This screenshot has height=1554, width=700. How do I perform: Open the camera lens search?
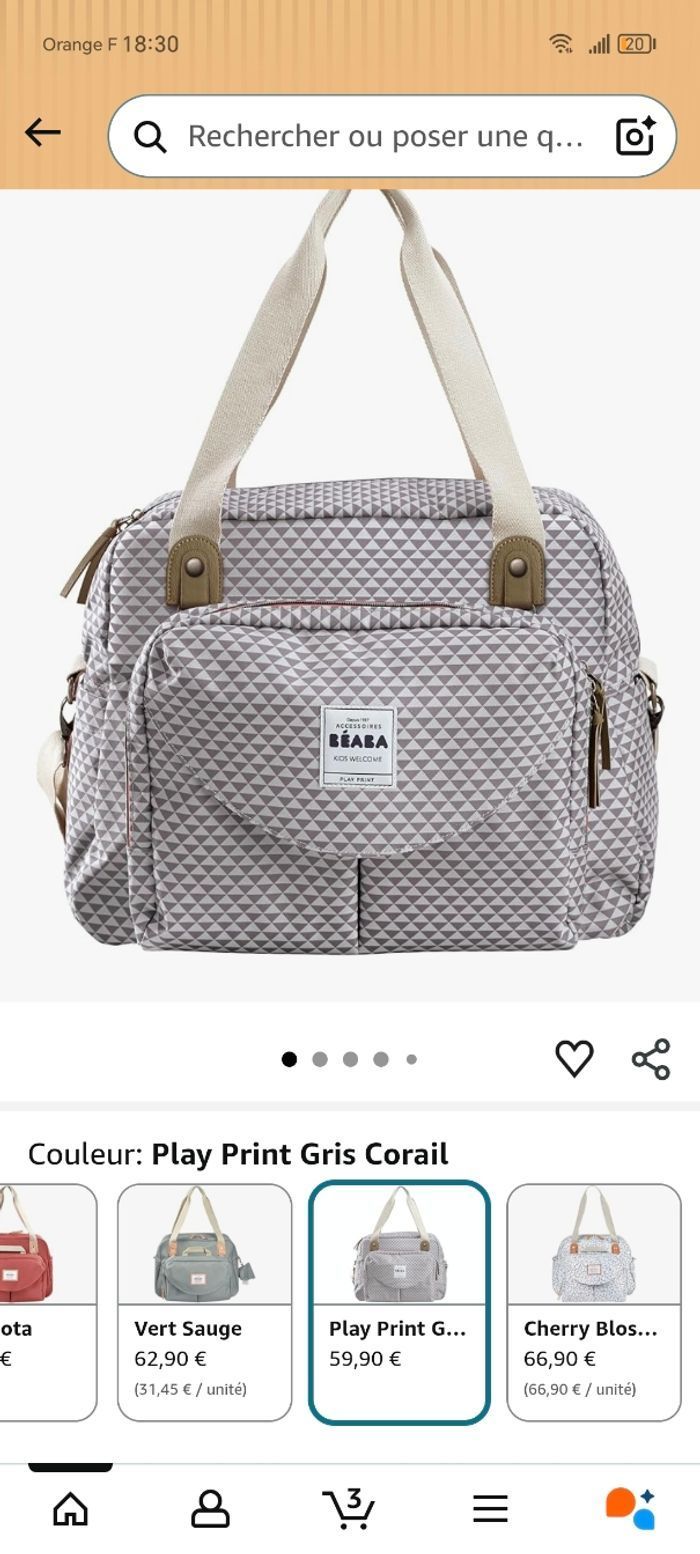(635, 136)
